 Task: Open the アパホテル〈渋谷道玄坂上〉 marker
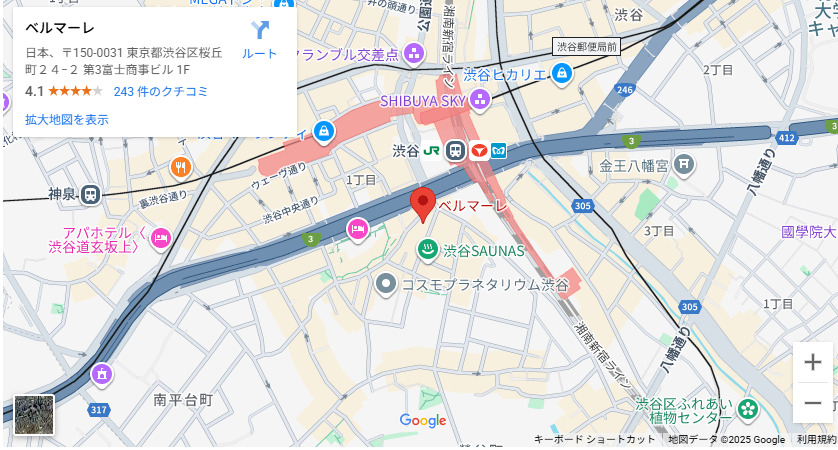pyautogui.click(x=160, y=237)
